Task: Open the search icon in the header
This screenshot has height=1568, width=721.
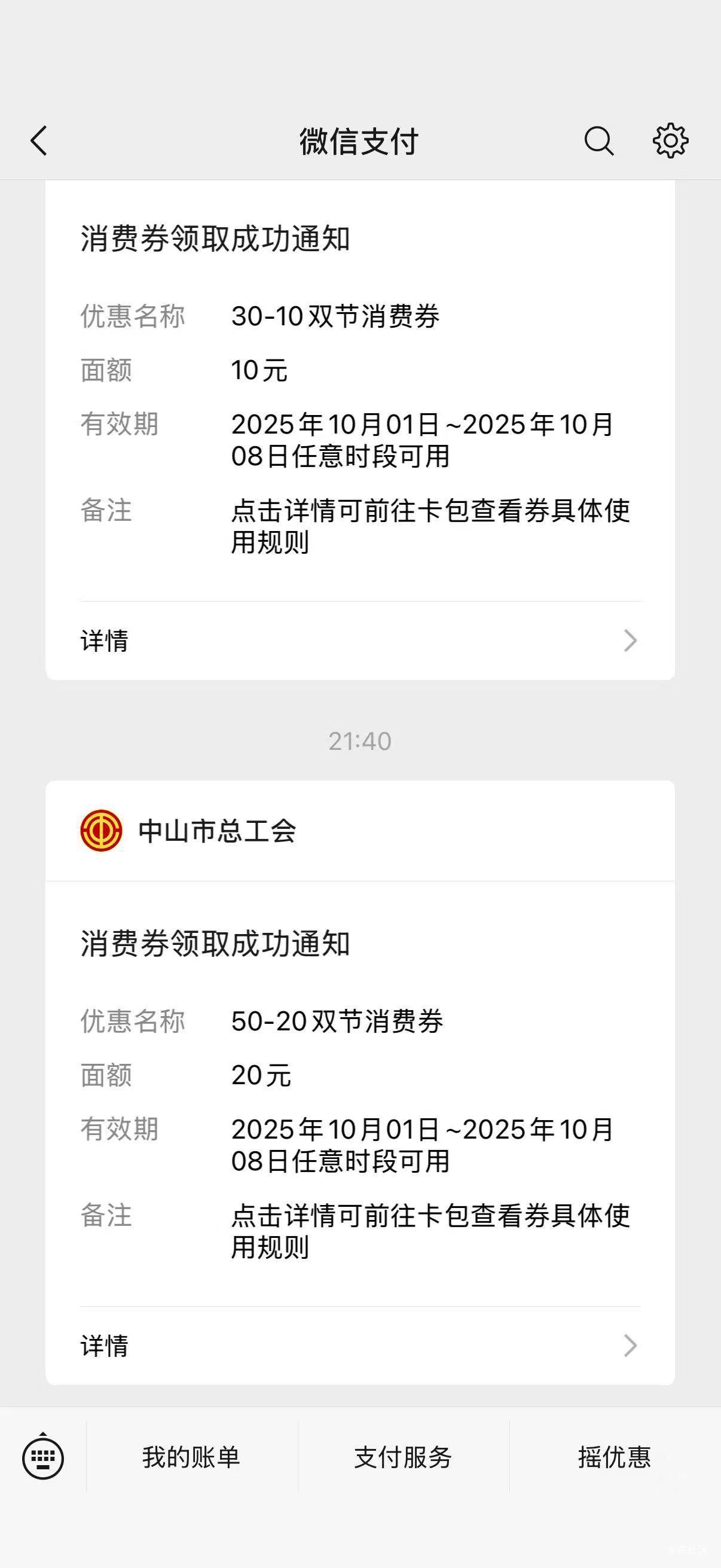Action: tap(598, 141)
